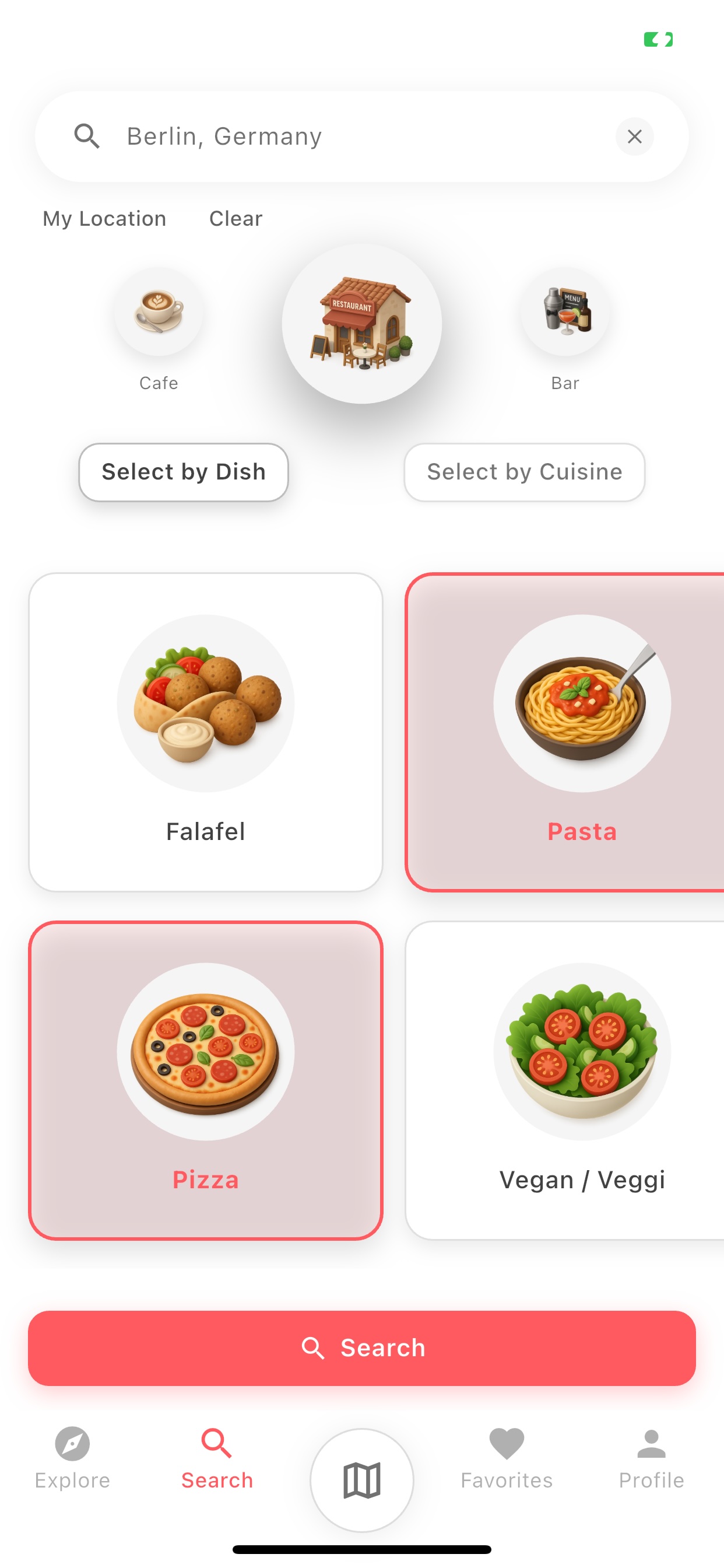
Task: Open the Explore compass icon
Action: [x=71, y=1443]
